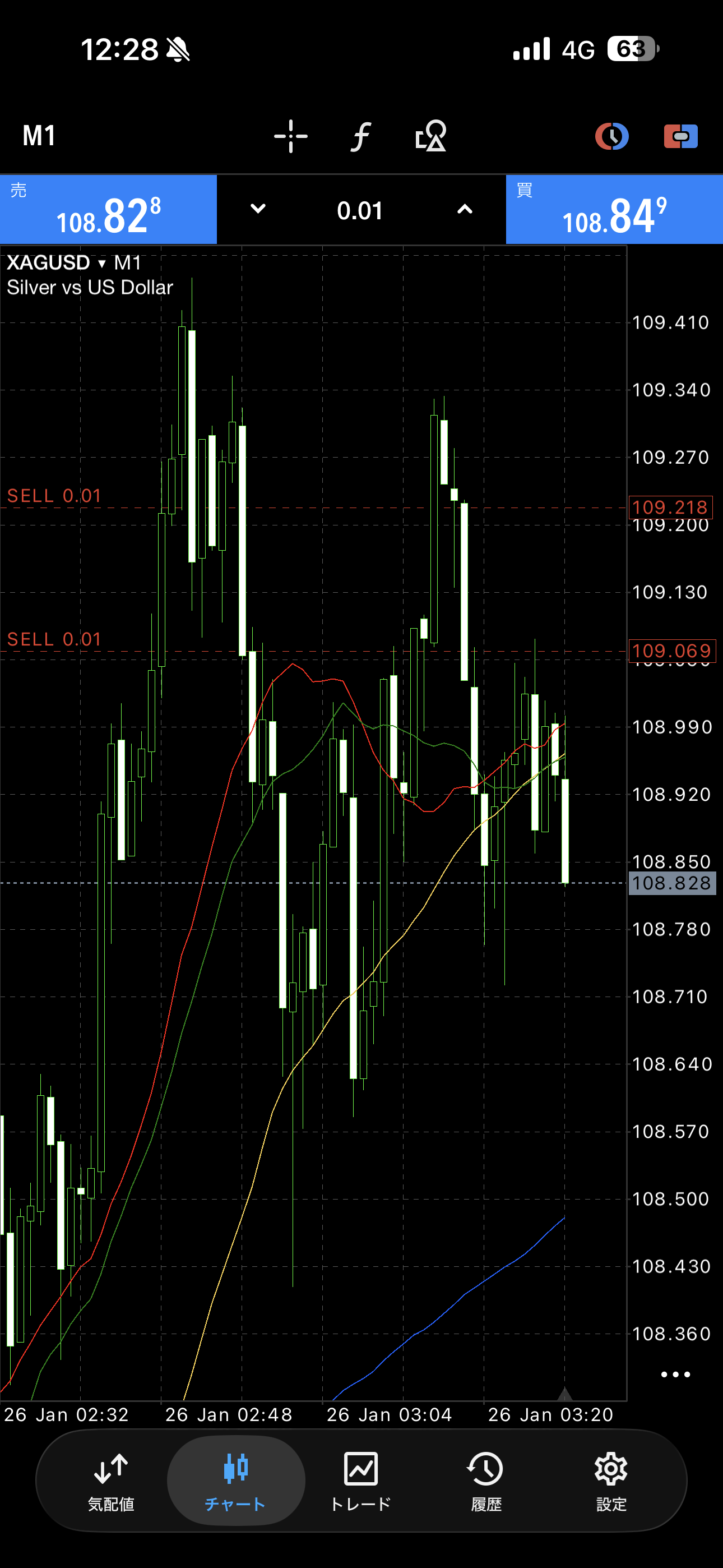The width and height of the screenshot is (723, 1568).
Task: Sell at 108.828
Action: pyautogui.click(x=108, y=210)
